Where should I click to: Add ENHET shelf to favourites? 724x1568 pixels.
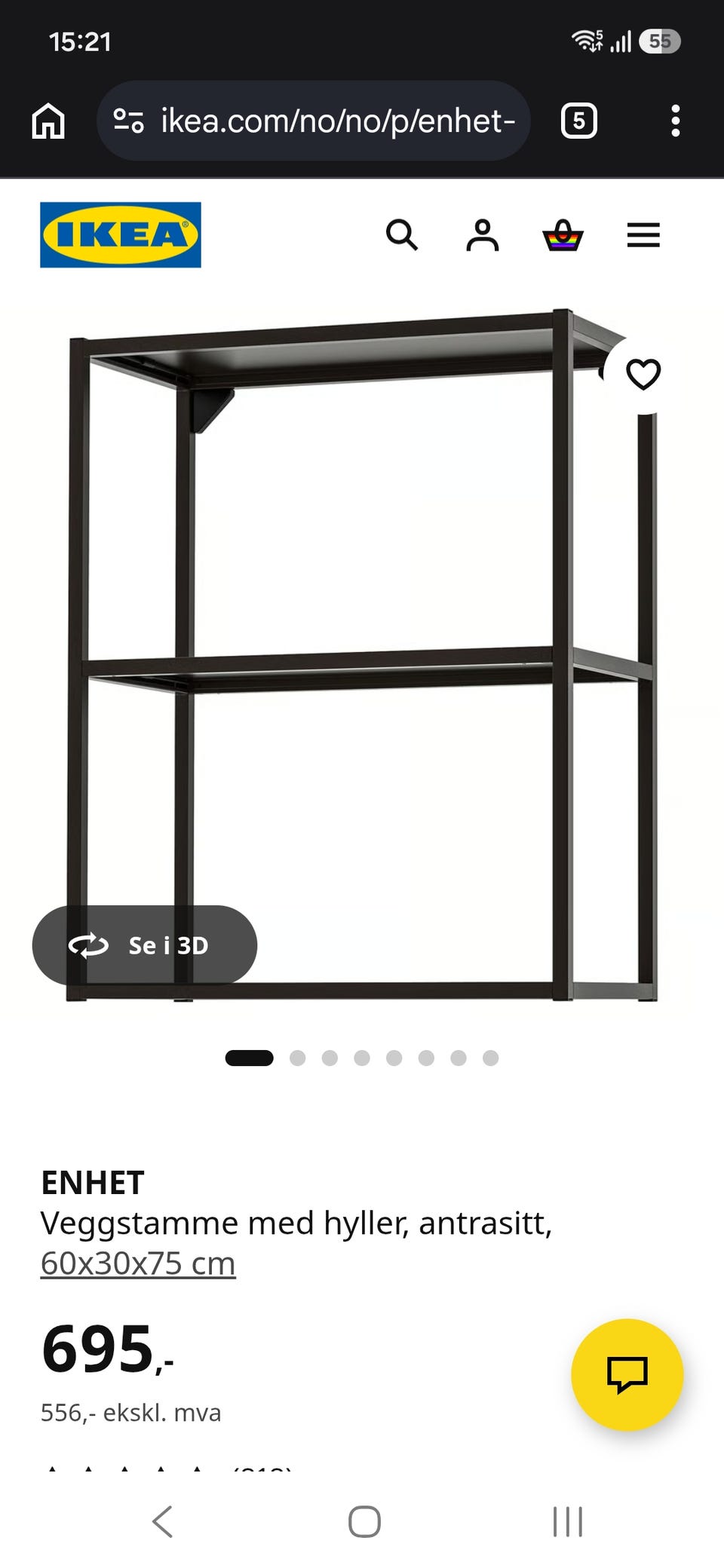643,374
